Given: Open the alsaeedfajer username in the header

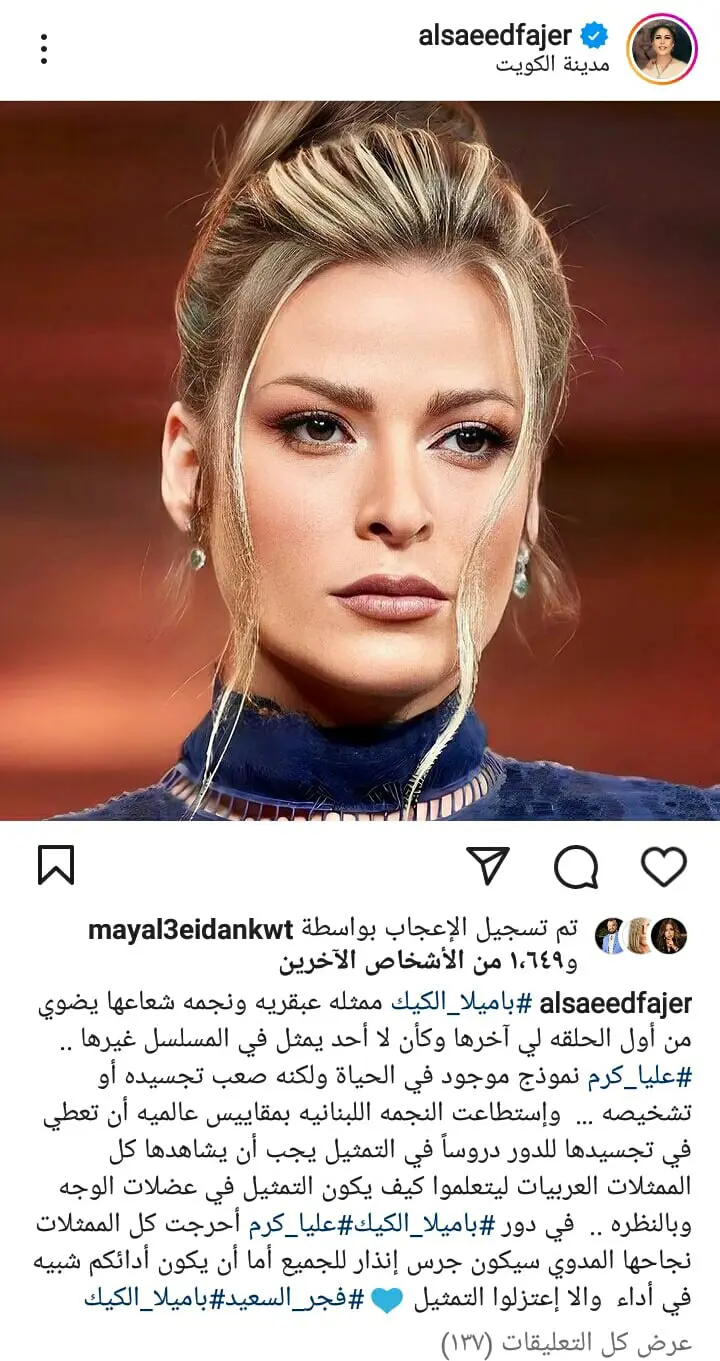Looking at the screenshot, I should point(496,36).
